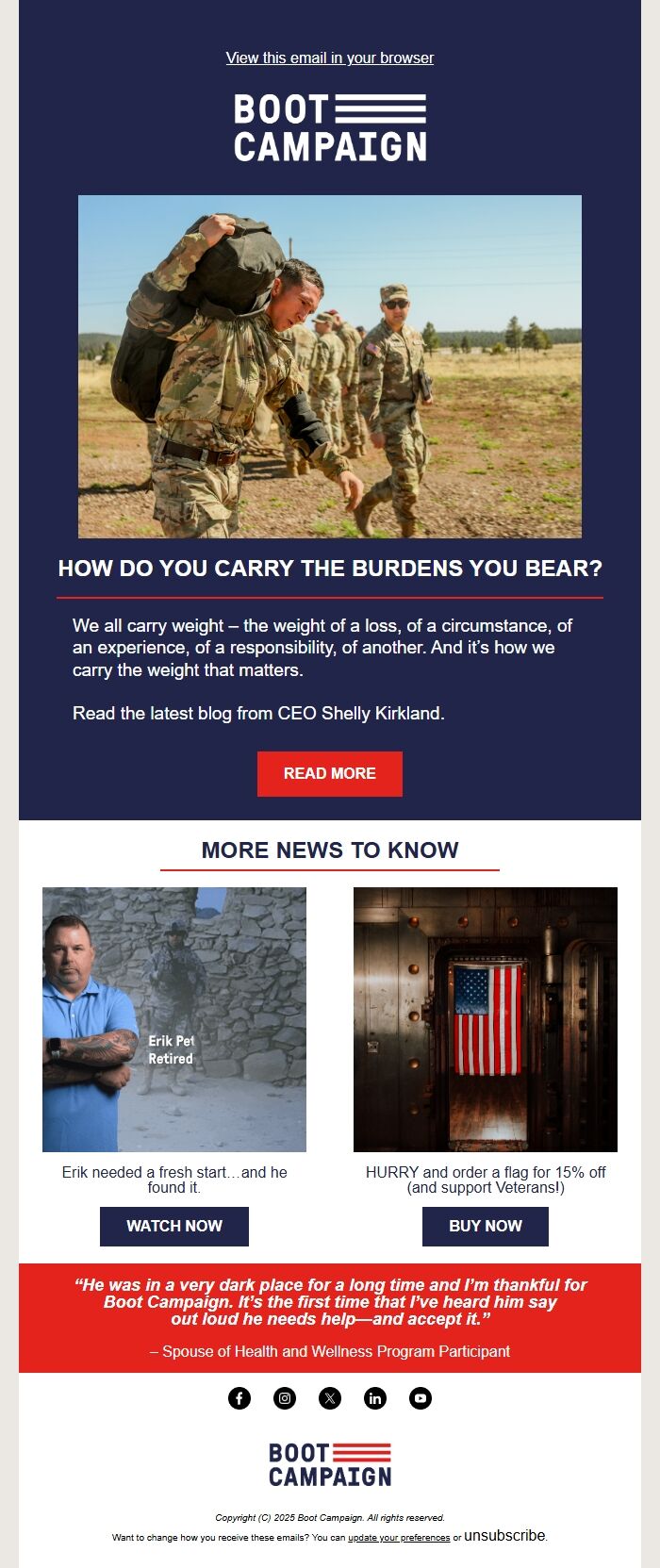
Task: Tap the 'update your preferences' link
Action: pyautogui.click(x=399, y=1538)
